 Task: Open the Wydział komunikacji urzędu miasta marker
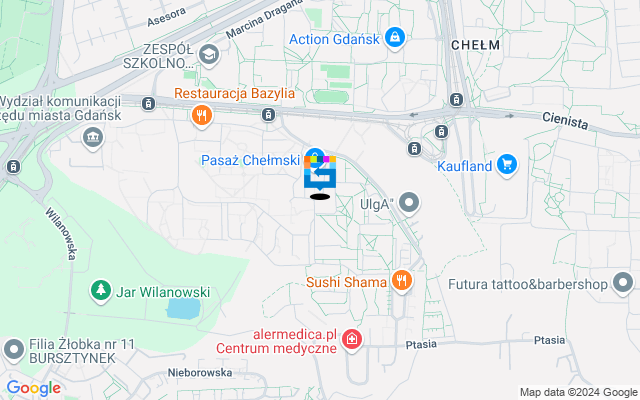pyautogui.click(x=93, y=136)
